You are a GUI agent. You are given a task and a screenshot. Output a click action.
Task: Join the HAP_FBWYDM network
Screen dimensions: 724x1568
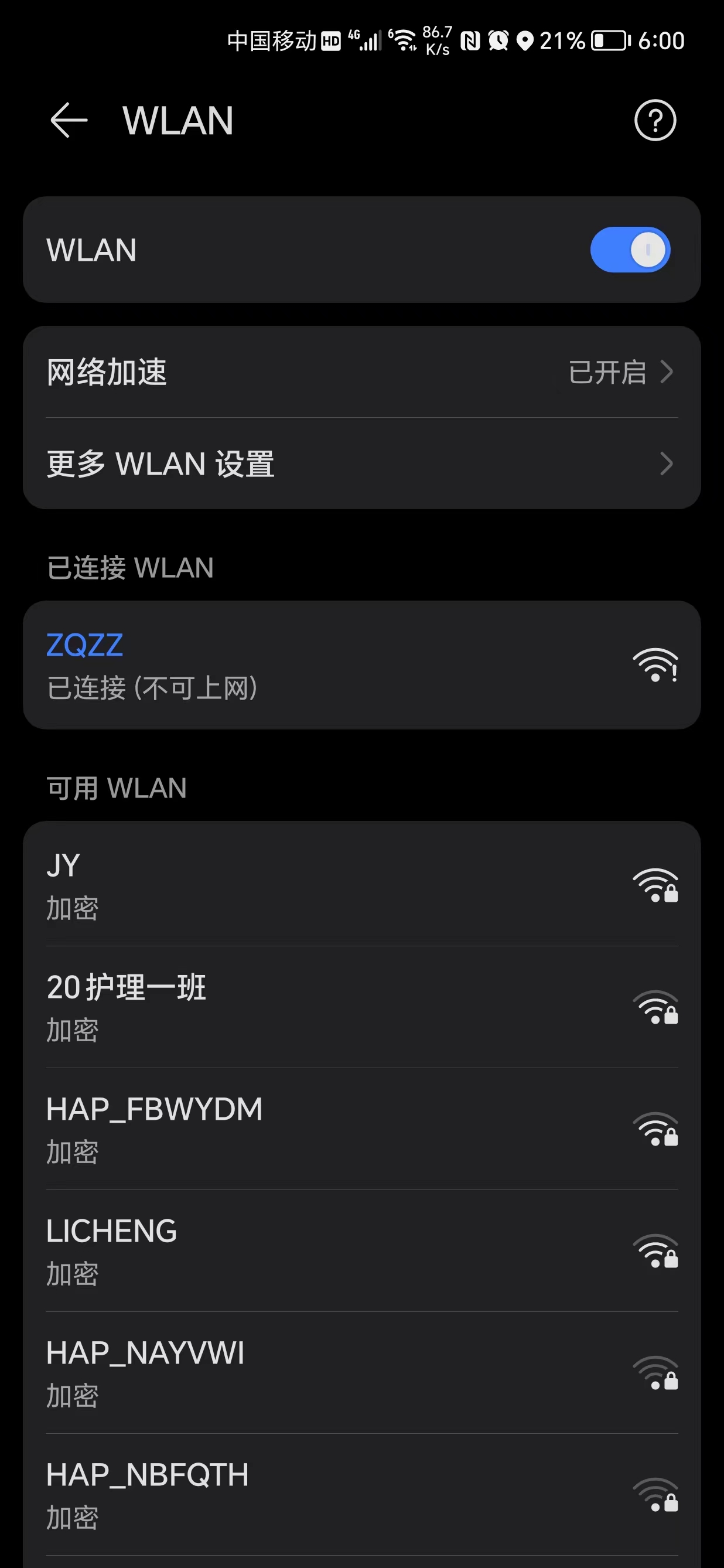tap(361, 1129)
